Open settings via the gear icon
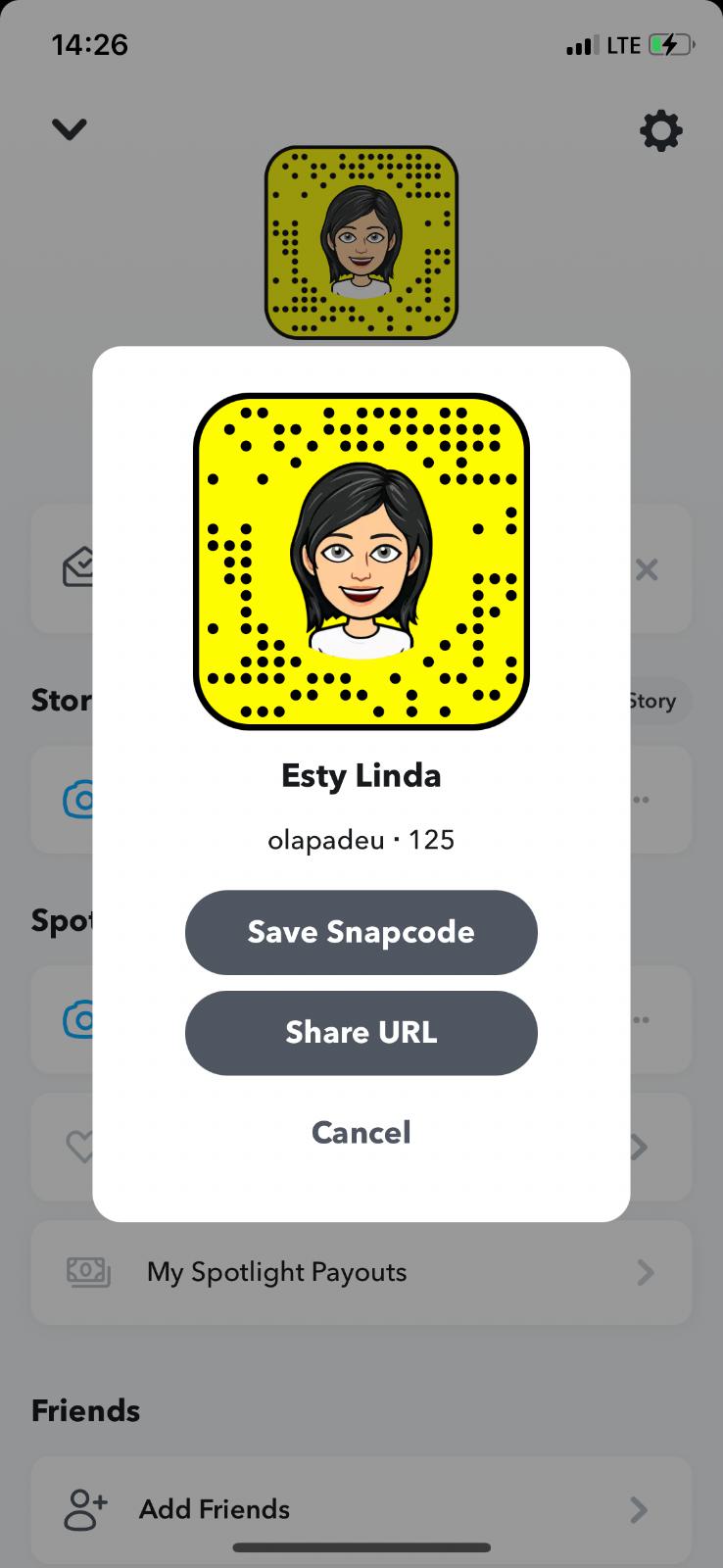723x1568 pixels. 660,130
